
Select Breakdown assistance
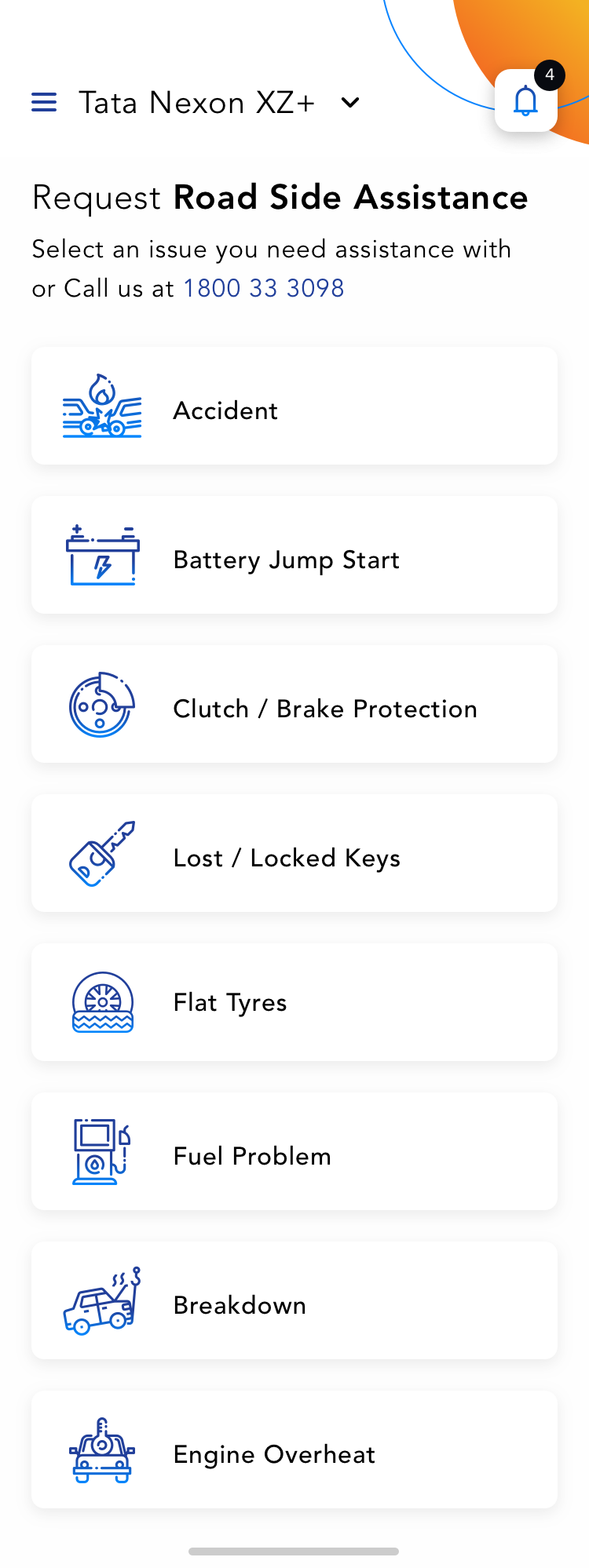[x=294, y=1300]
